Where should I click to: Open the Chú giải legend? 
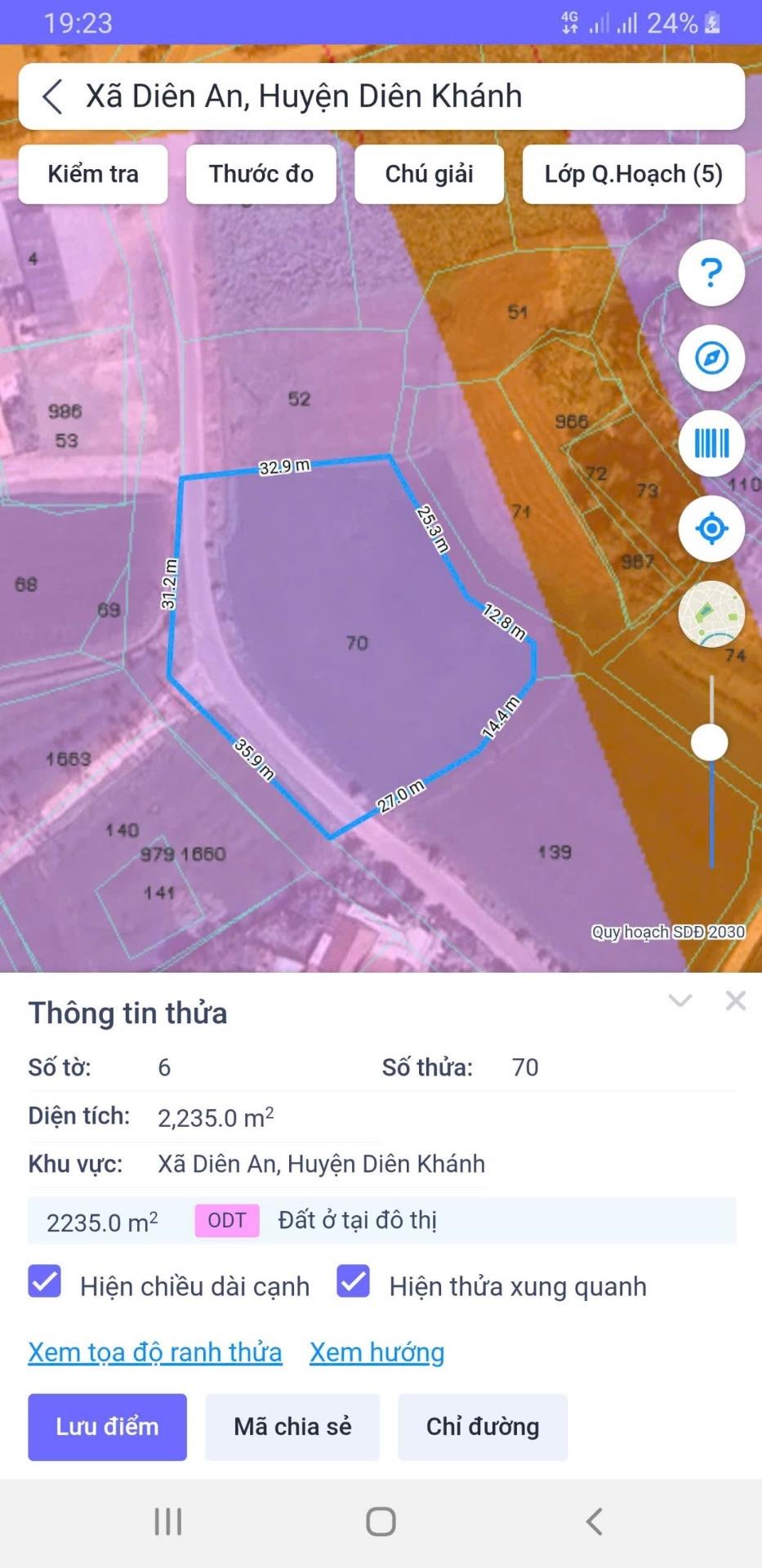point(429,174)
